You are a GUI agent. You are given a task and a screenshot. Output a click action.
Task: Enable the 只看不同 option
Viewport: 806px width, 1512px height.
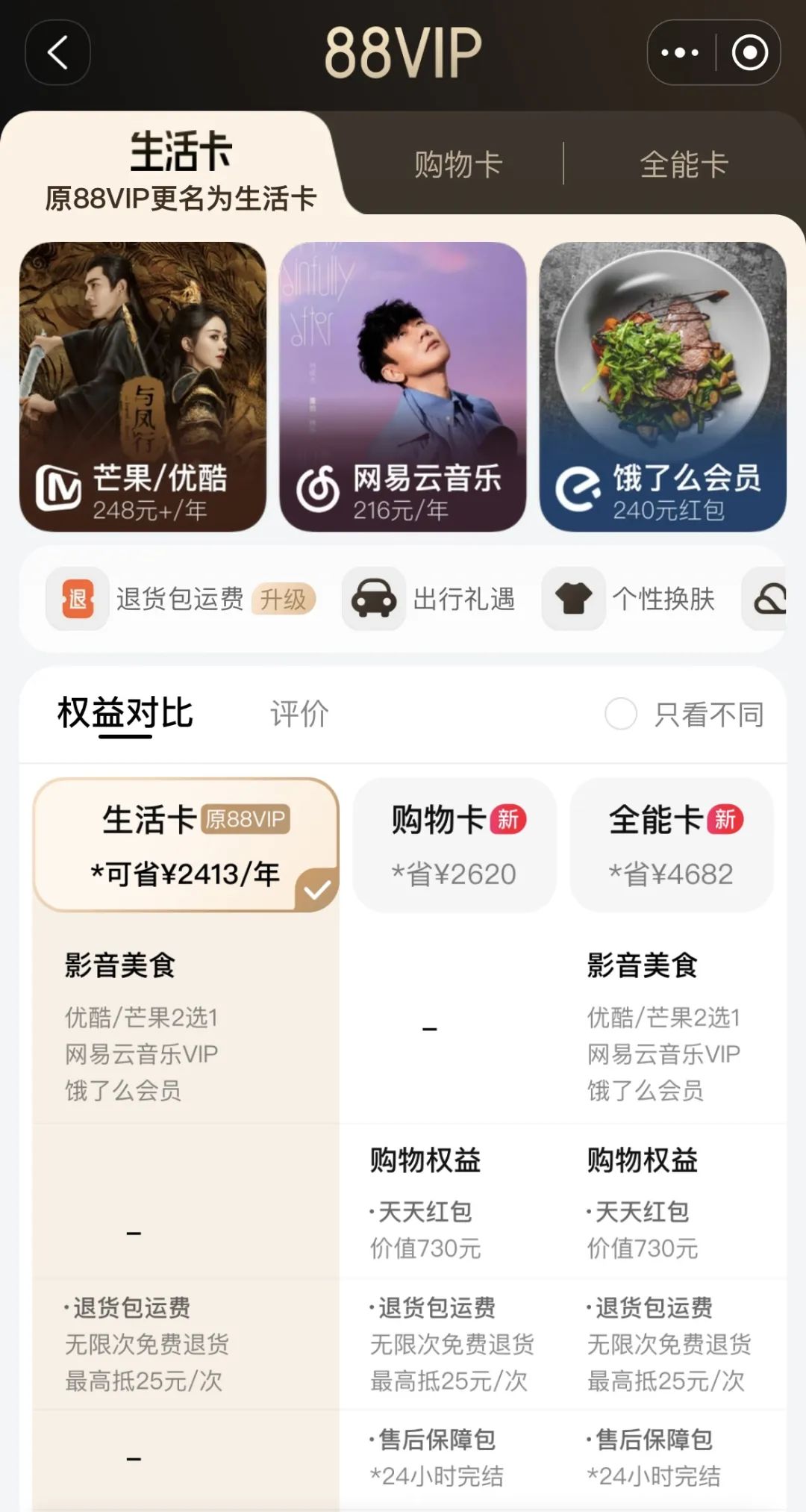click(621, 714)
